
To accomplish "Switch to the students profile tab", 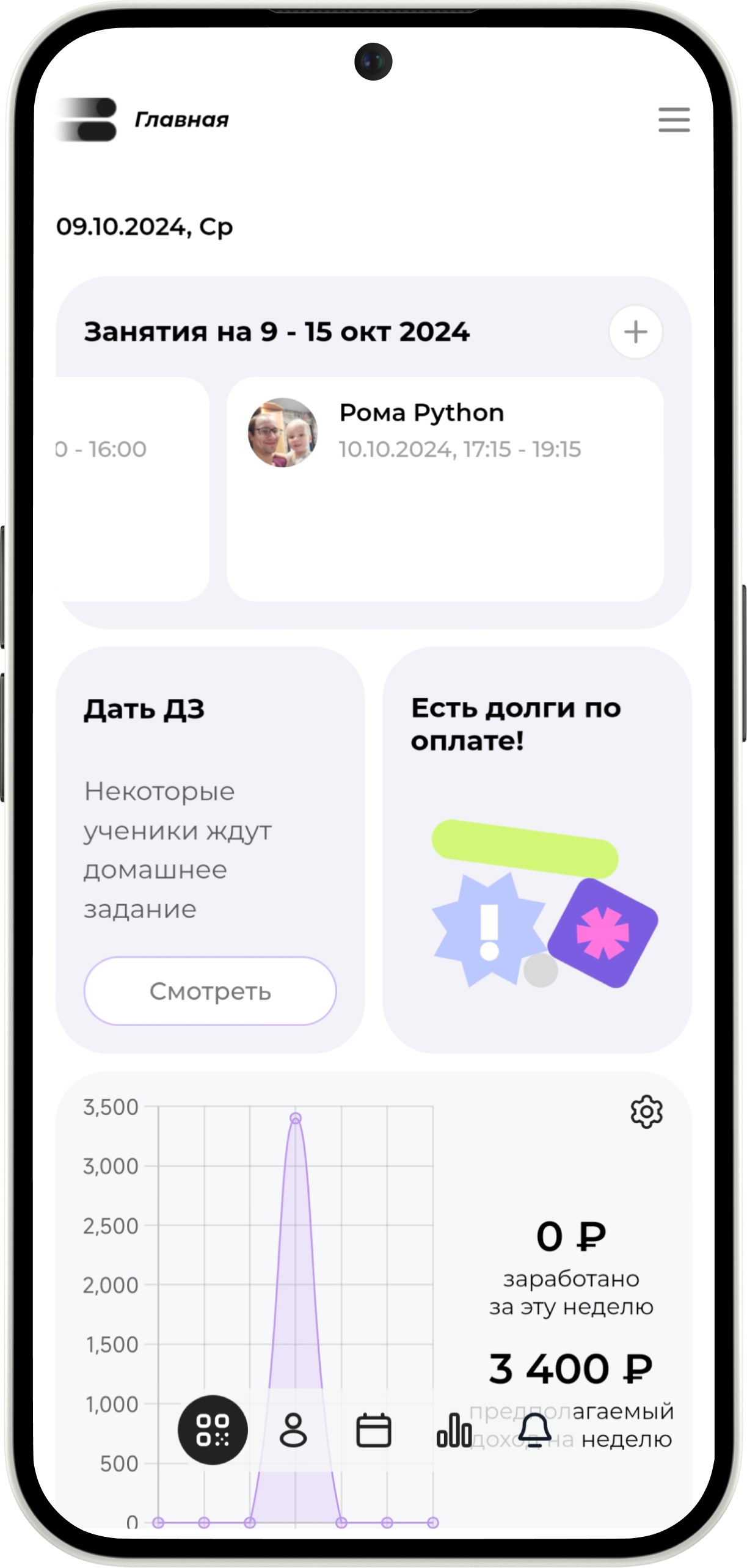I will (x=293, y=1430).
